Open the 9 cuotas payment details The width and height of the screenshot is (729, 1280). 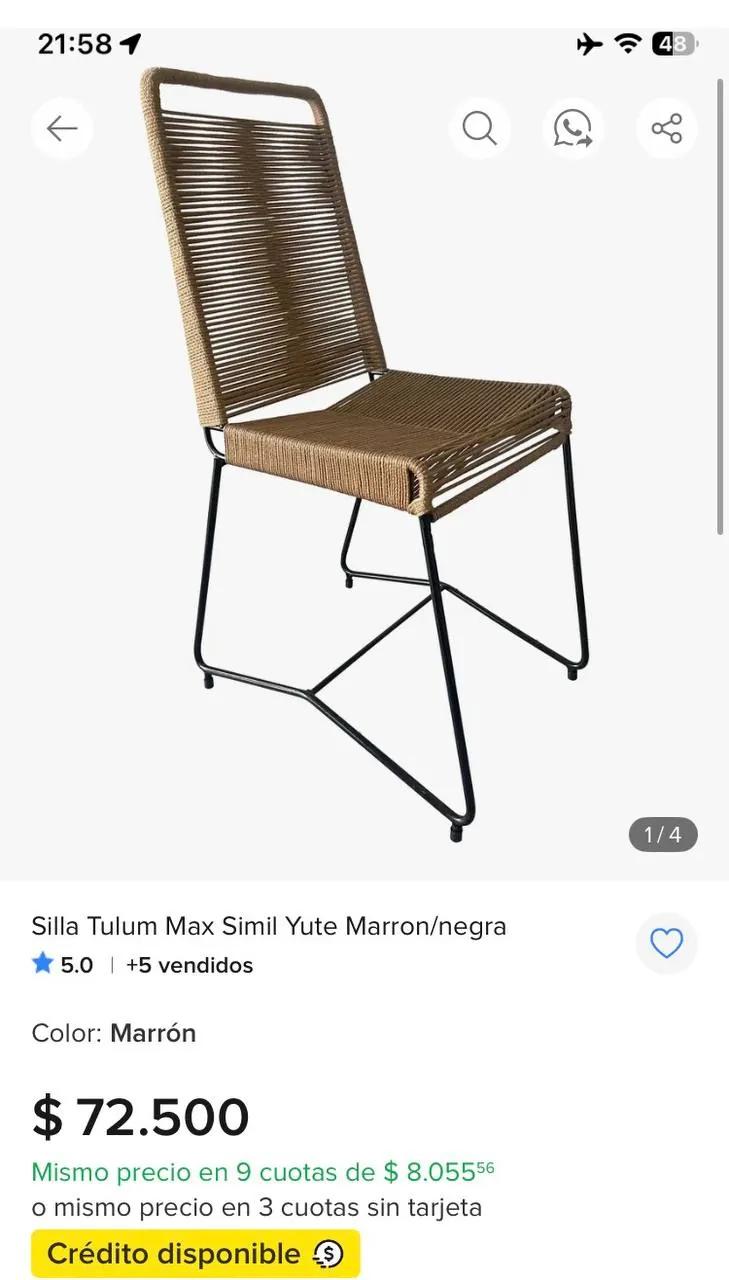pos(263,1172)
